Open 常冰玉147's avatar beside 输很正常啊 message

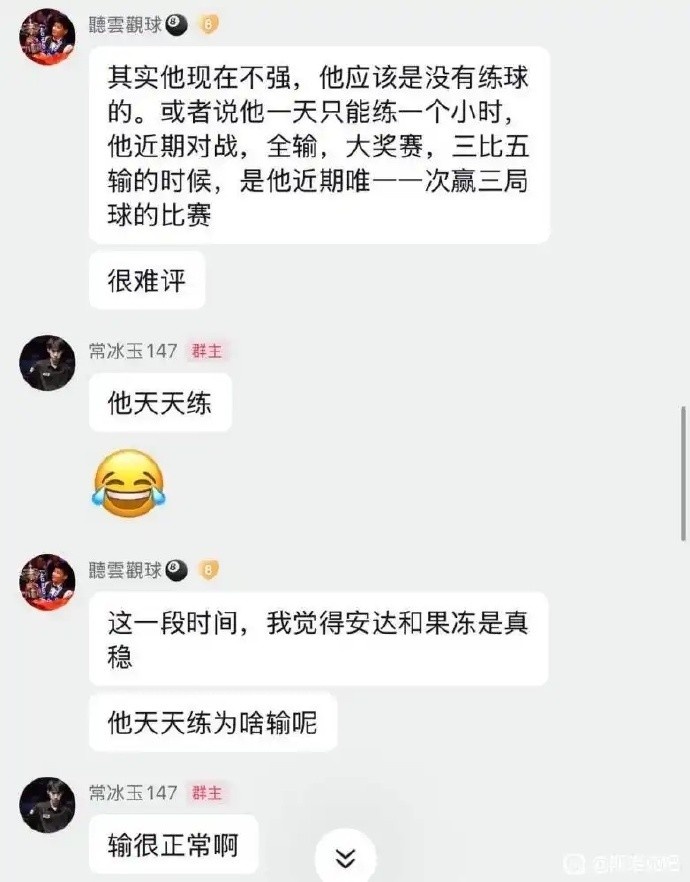[x=47, y=803]
